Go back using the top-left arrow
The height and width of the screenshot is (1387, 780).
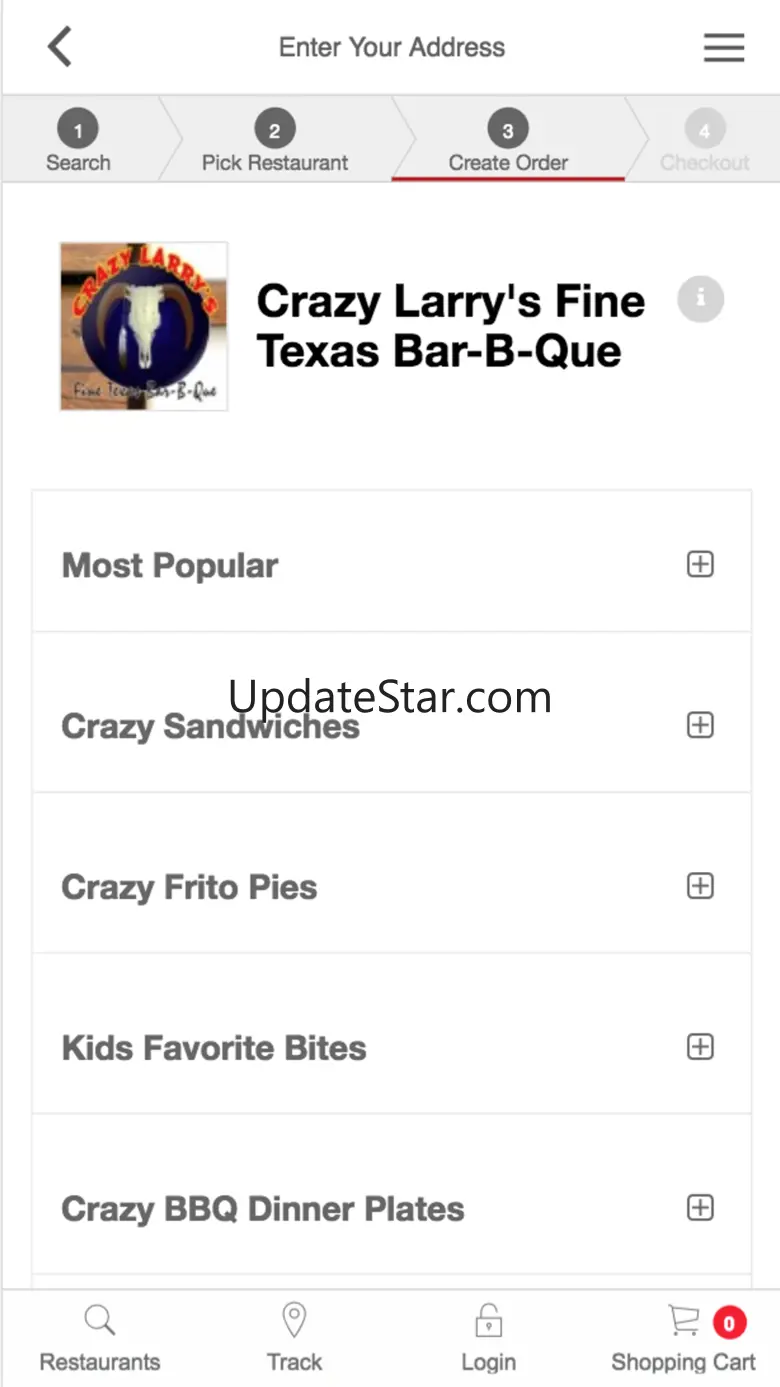click(60, 47)
